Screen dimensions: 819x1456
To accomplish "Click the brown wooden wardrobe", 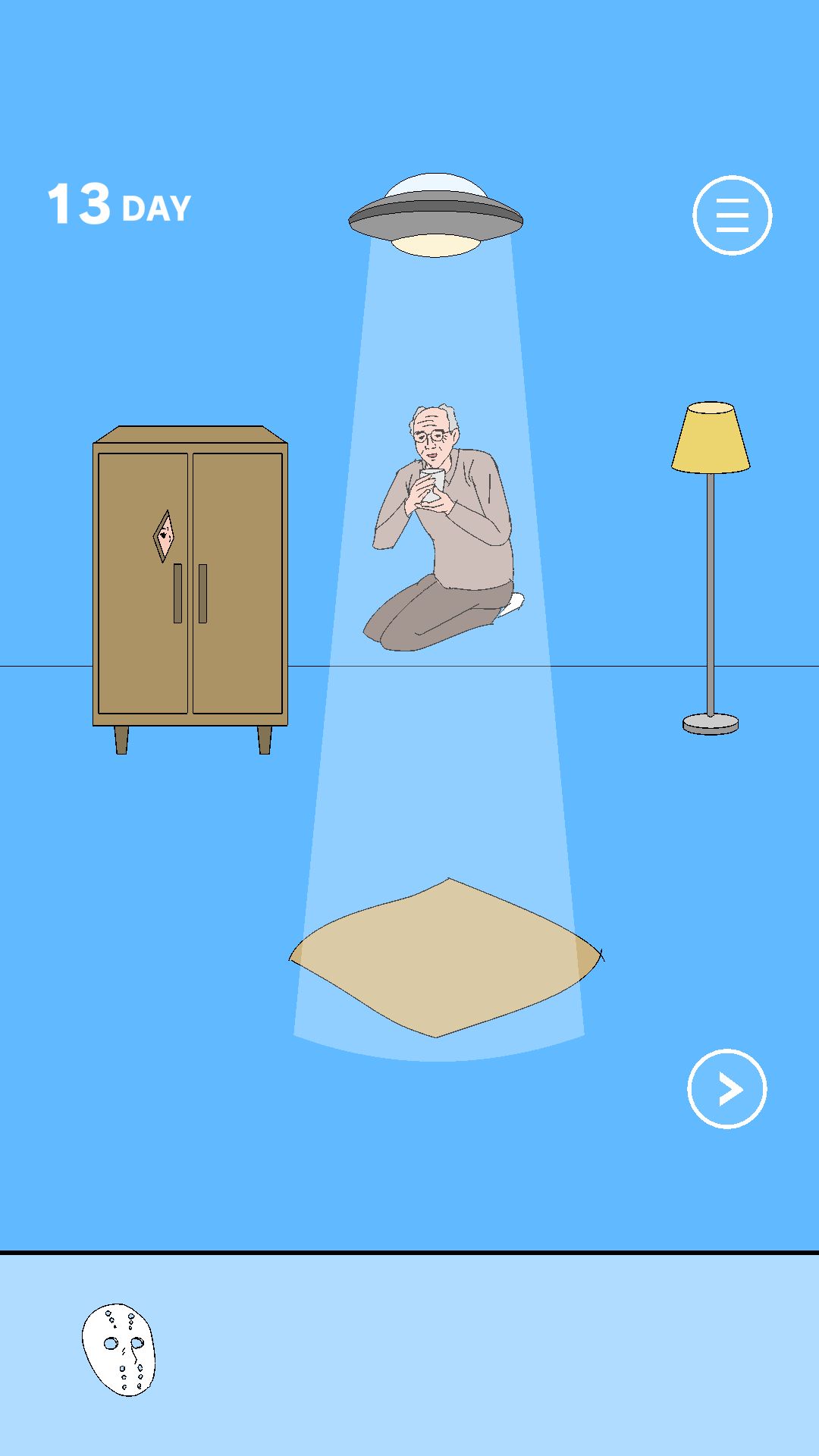I will pyautogui.click(x=190, y=591).
